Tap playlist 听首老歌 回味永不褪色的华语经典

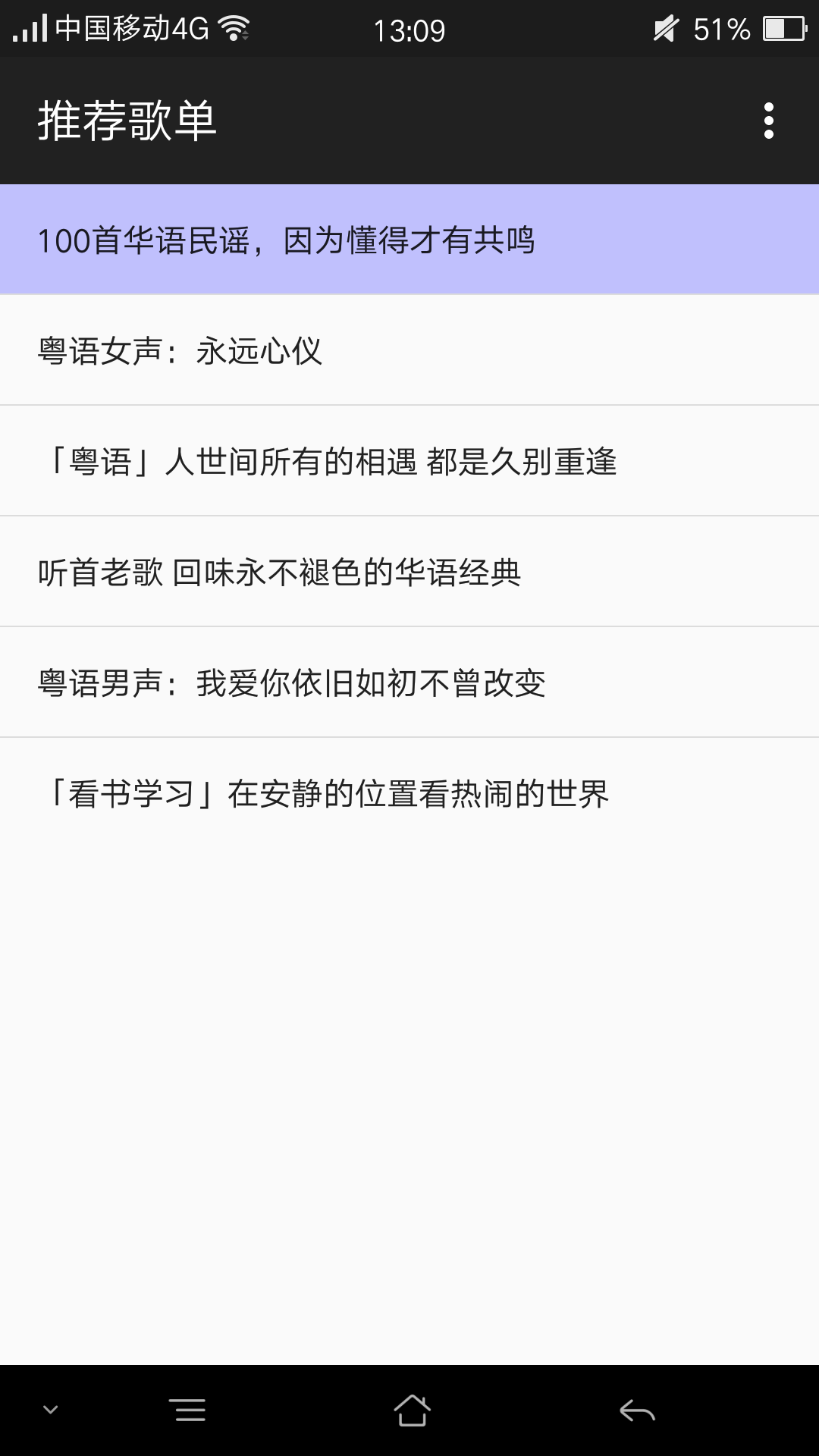pyautogui.click(x=409, y=572)
